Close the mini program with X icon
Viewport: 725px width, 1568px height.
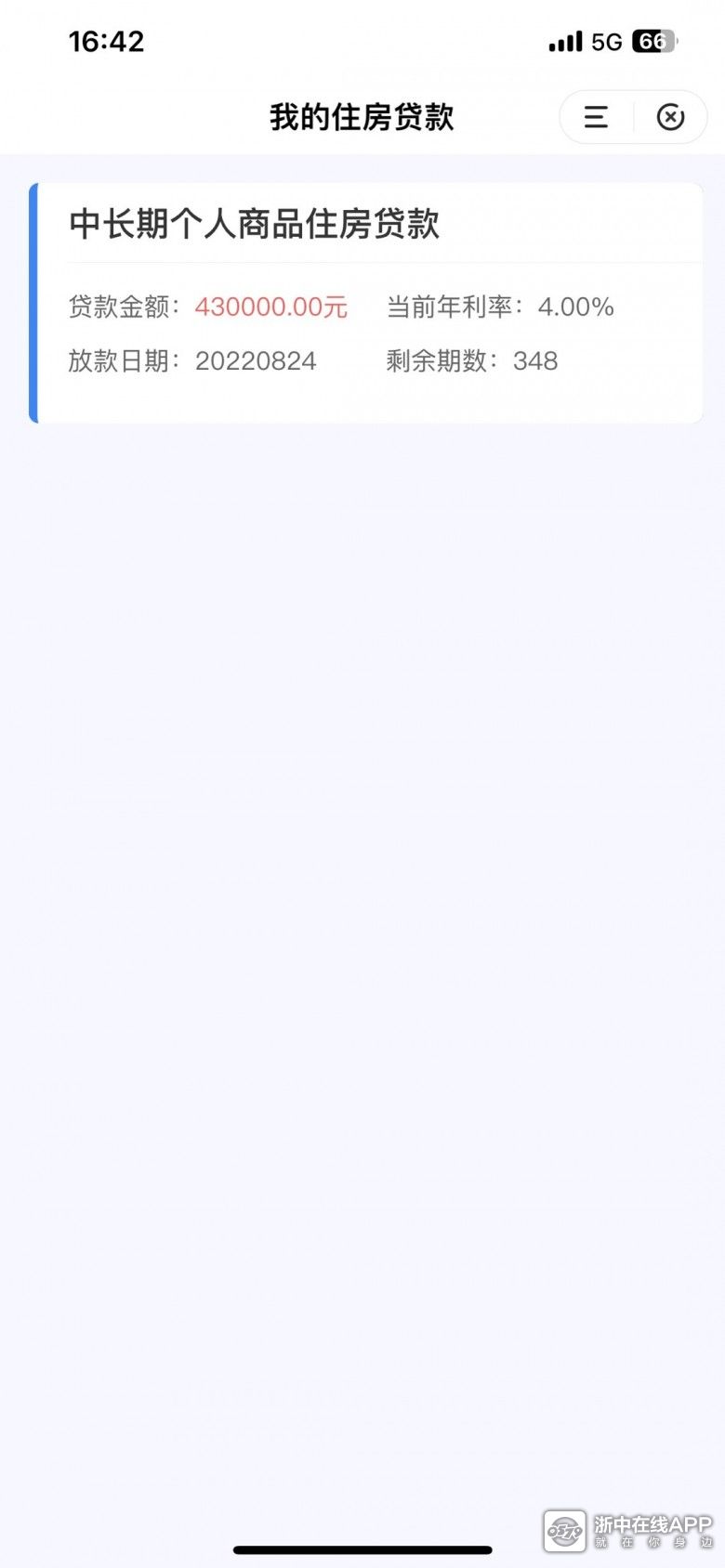670,117
